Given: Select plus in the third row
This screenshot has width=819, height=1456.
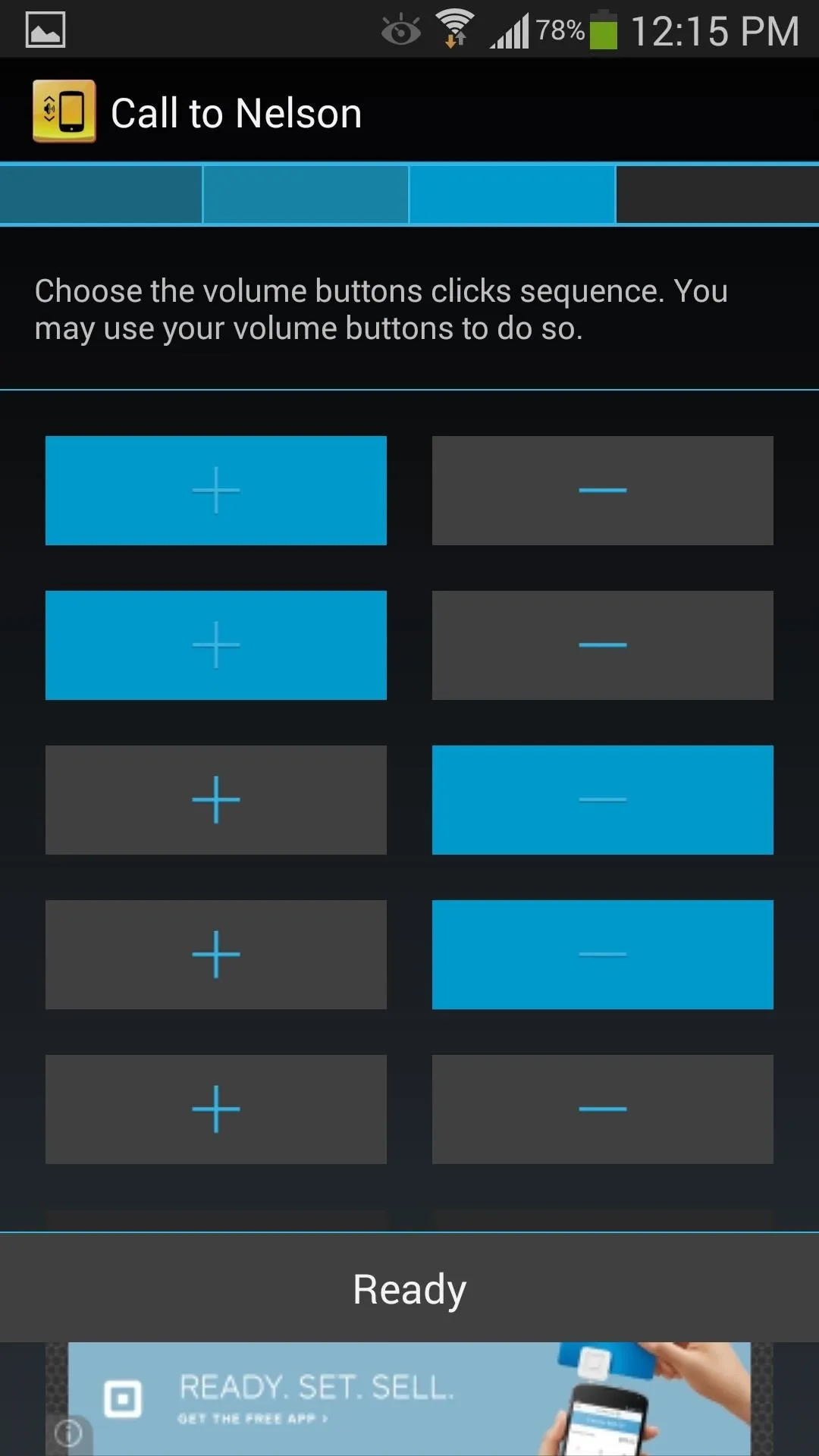Looking at the screenshot, I should tap(216, 800).
